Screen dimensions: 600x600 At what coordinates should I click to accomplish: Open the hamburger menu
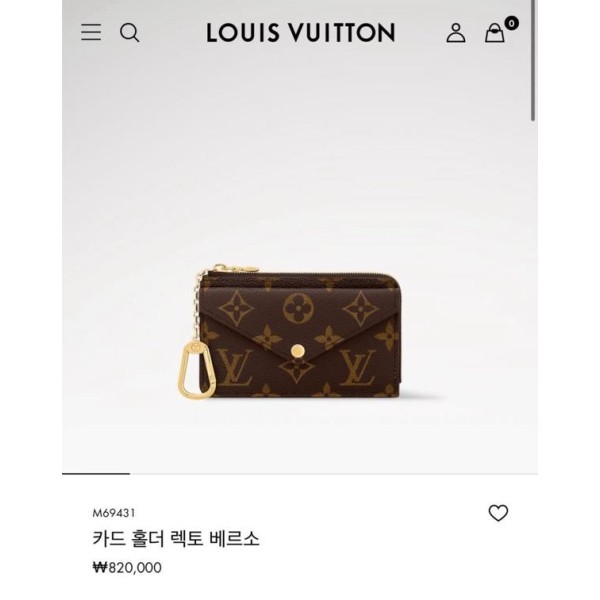91,32
